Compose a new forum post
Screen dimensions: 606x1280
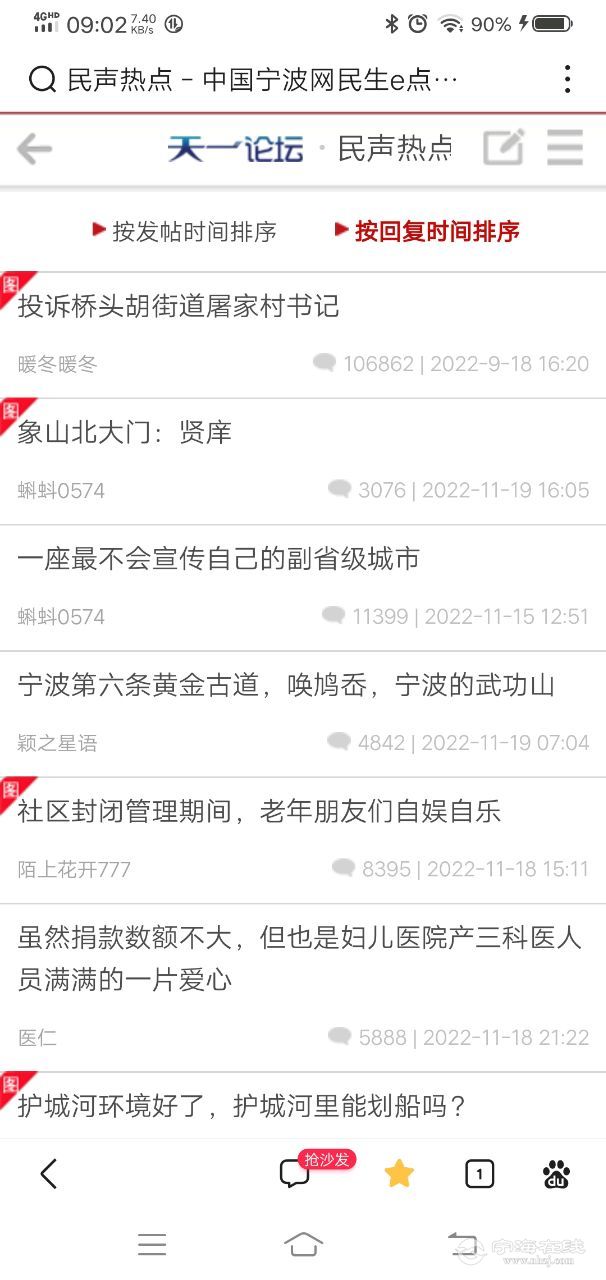pos(503,149)
